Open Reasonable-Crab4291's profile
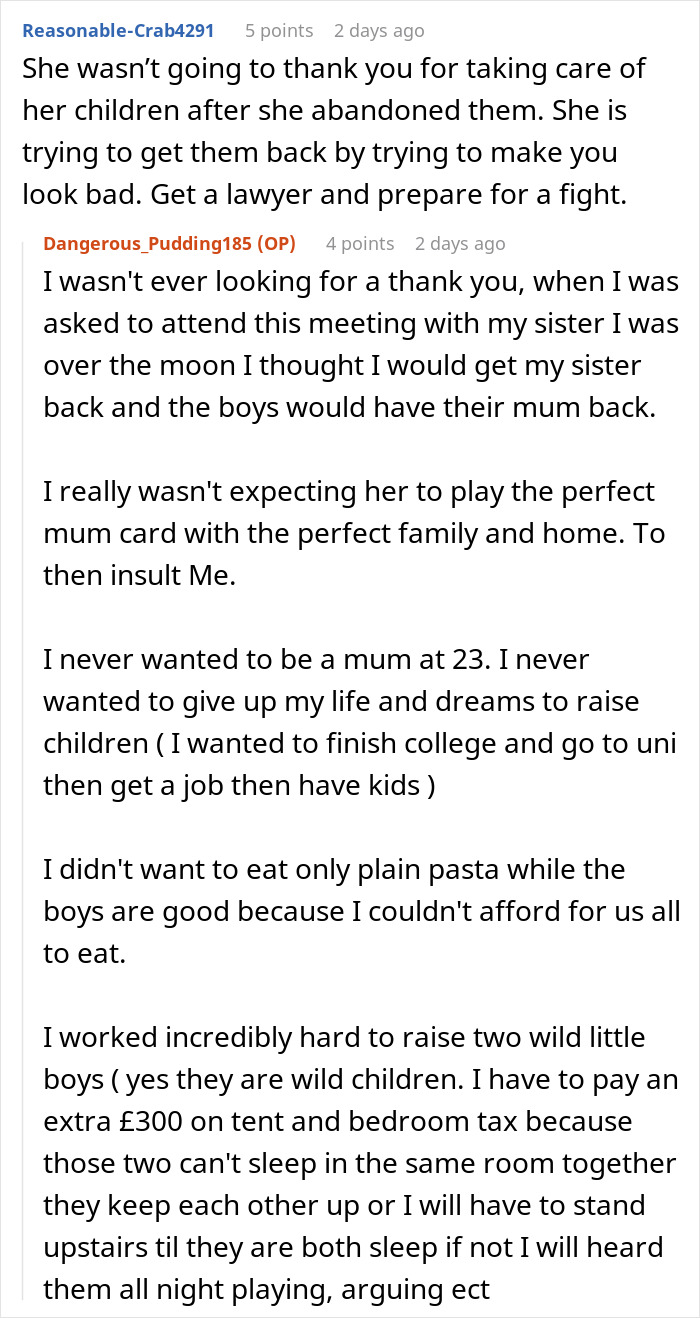 [118, 30]
